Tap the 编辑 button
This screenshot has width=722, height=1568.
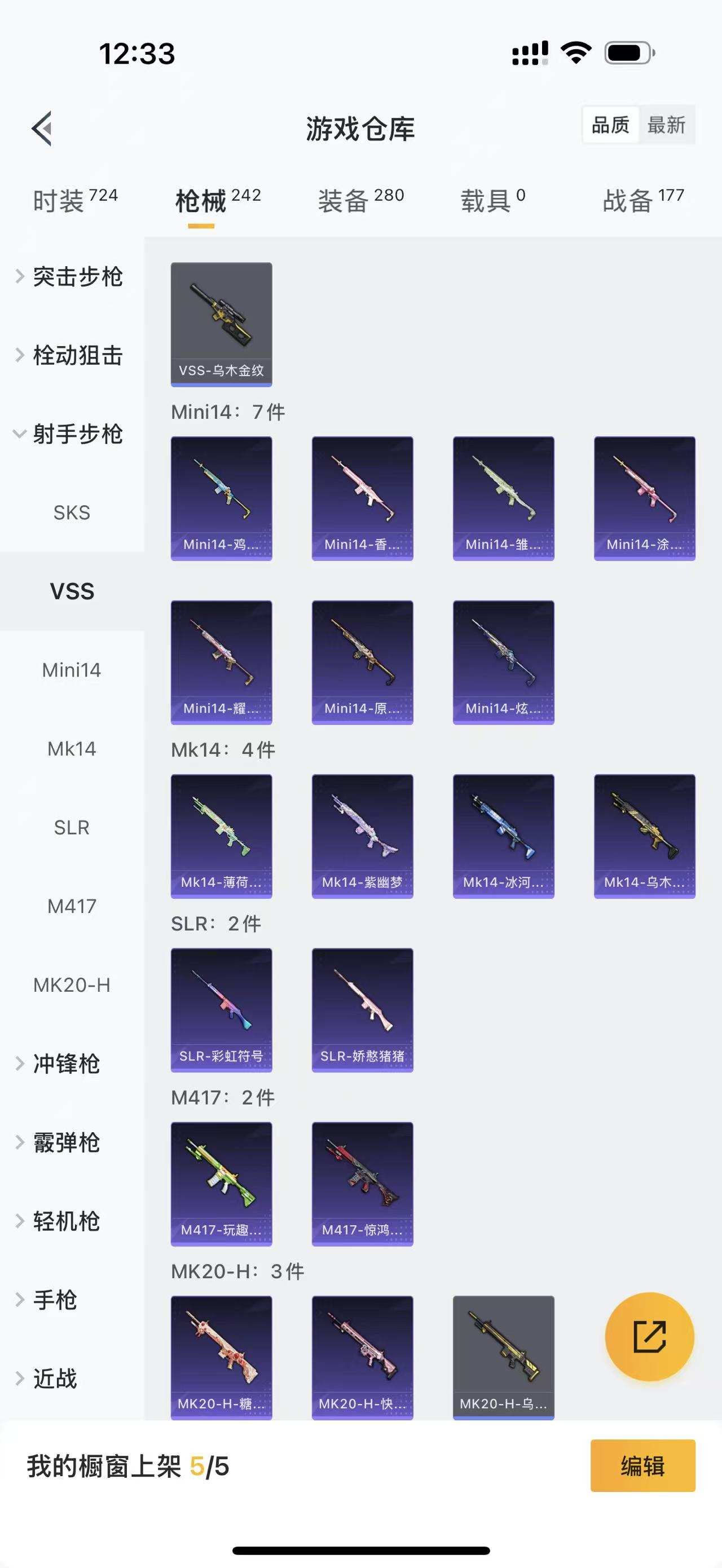642,1466
